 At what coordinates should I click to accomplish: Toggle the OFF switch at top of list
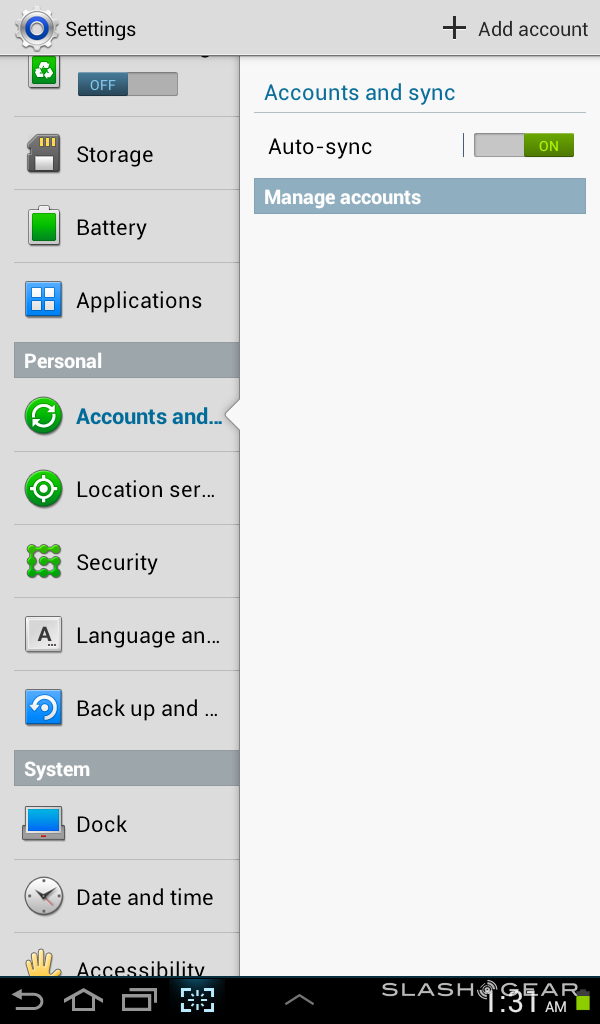[127, 85]
